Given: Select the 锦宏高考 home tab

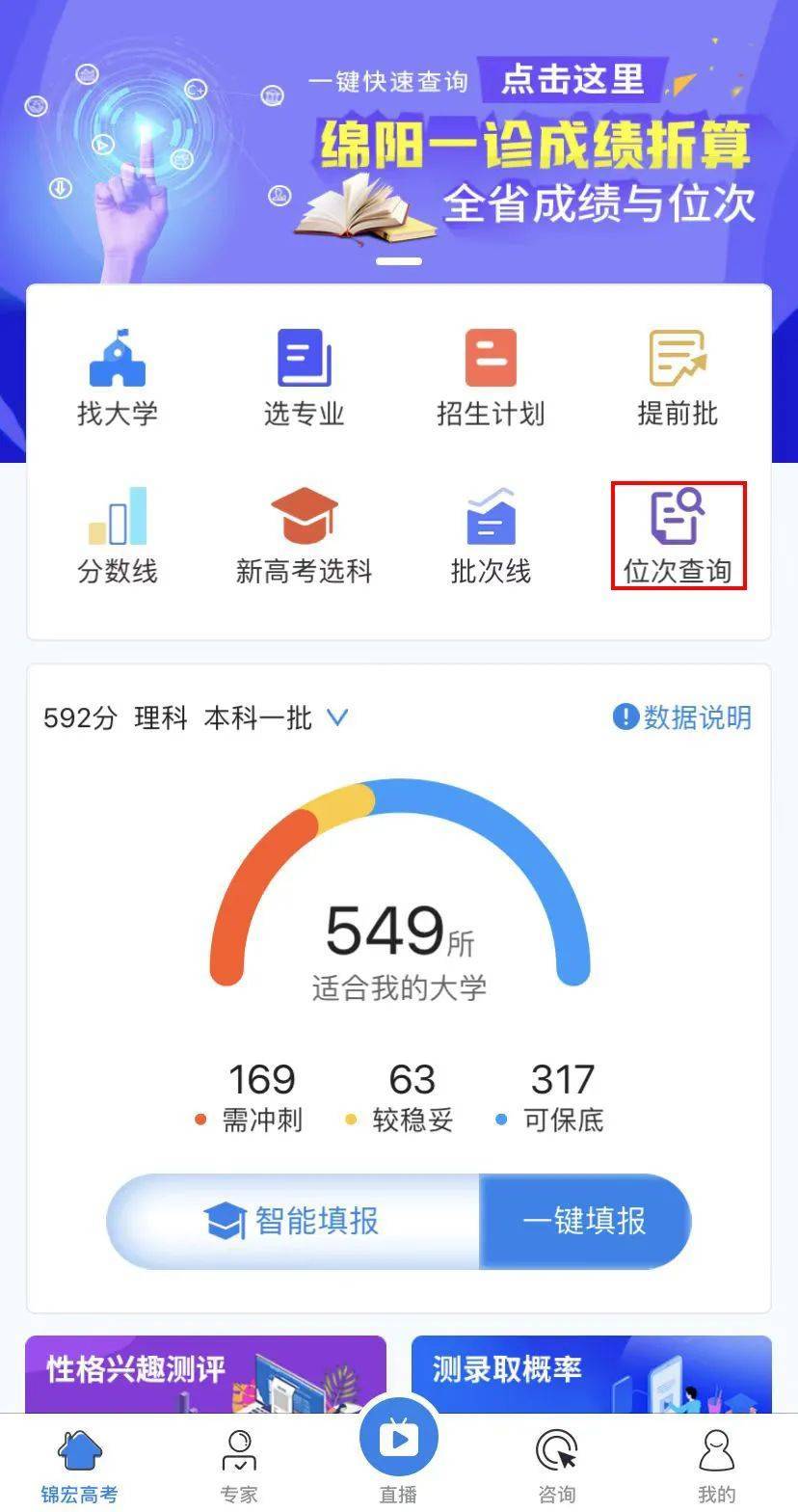Looking at the screenshot, I should pyautogui.click(x=79, y=1466).
